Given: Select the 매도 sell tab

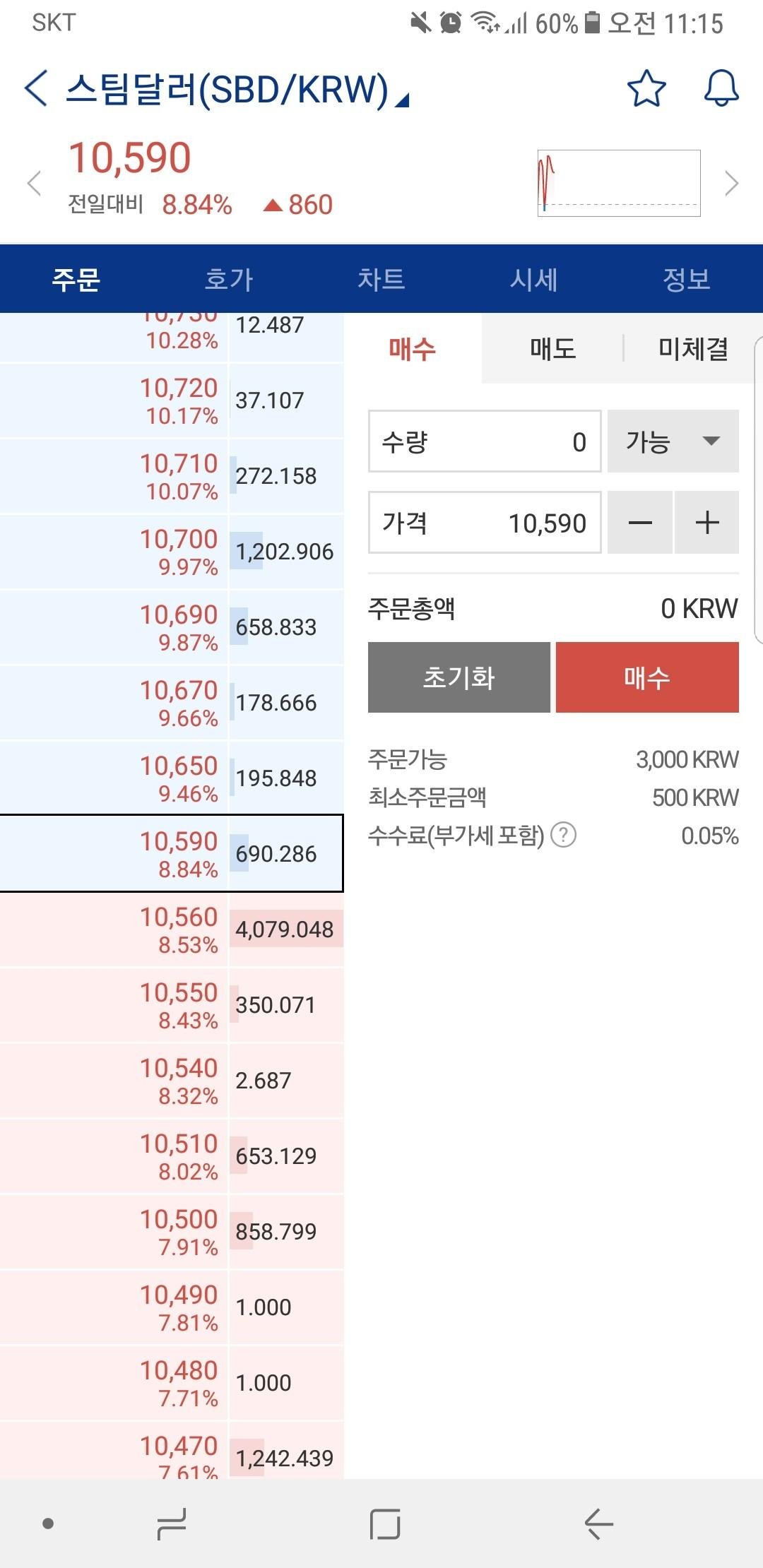Looking at the screenshot, I should pos(552,349).
